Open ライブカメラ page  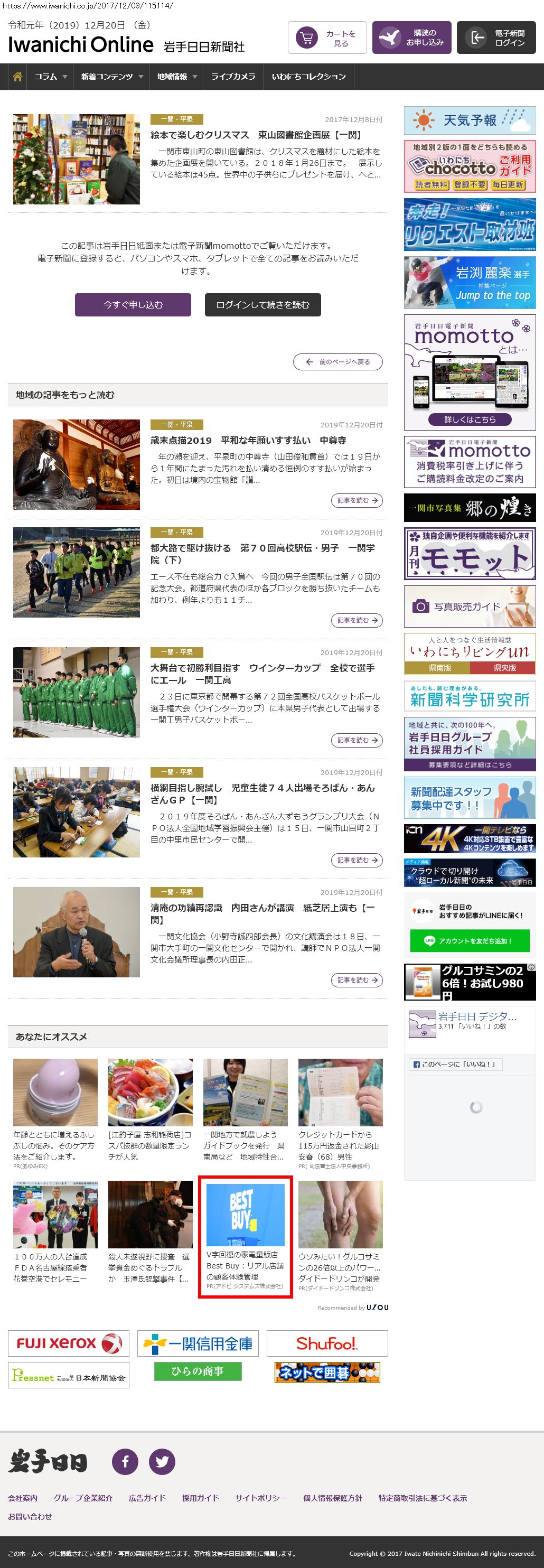pyautogui.click(x=233, y=77)
